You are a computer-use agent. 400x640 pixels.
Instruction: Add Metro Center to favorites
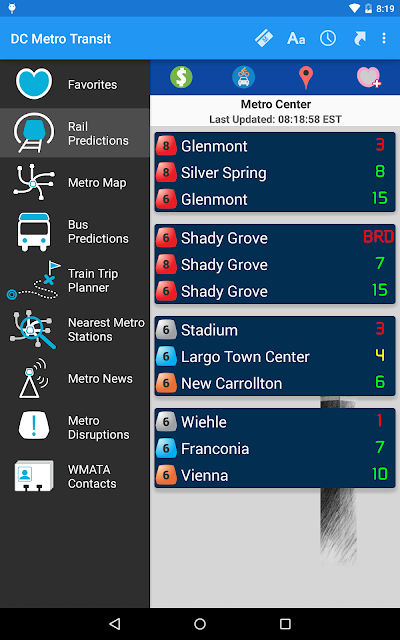point(369,77)
